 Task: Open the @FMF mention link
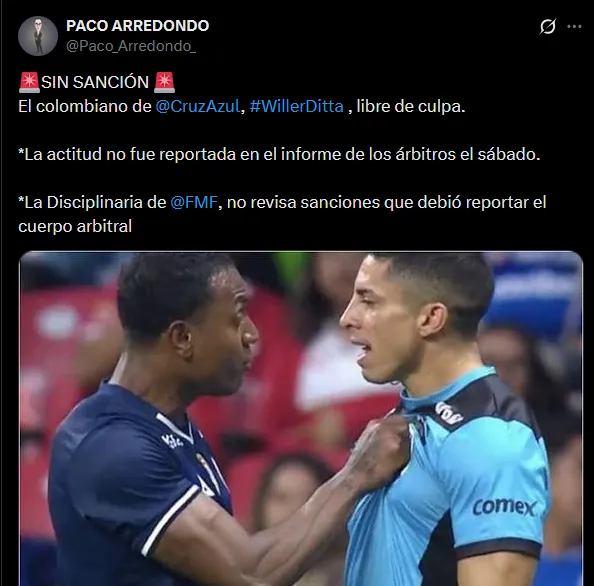(x=194, y=202)
